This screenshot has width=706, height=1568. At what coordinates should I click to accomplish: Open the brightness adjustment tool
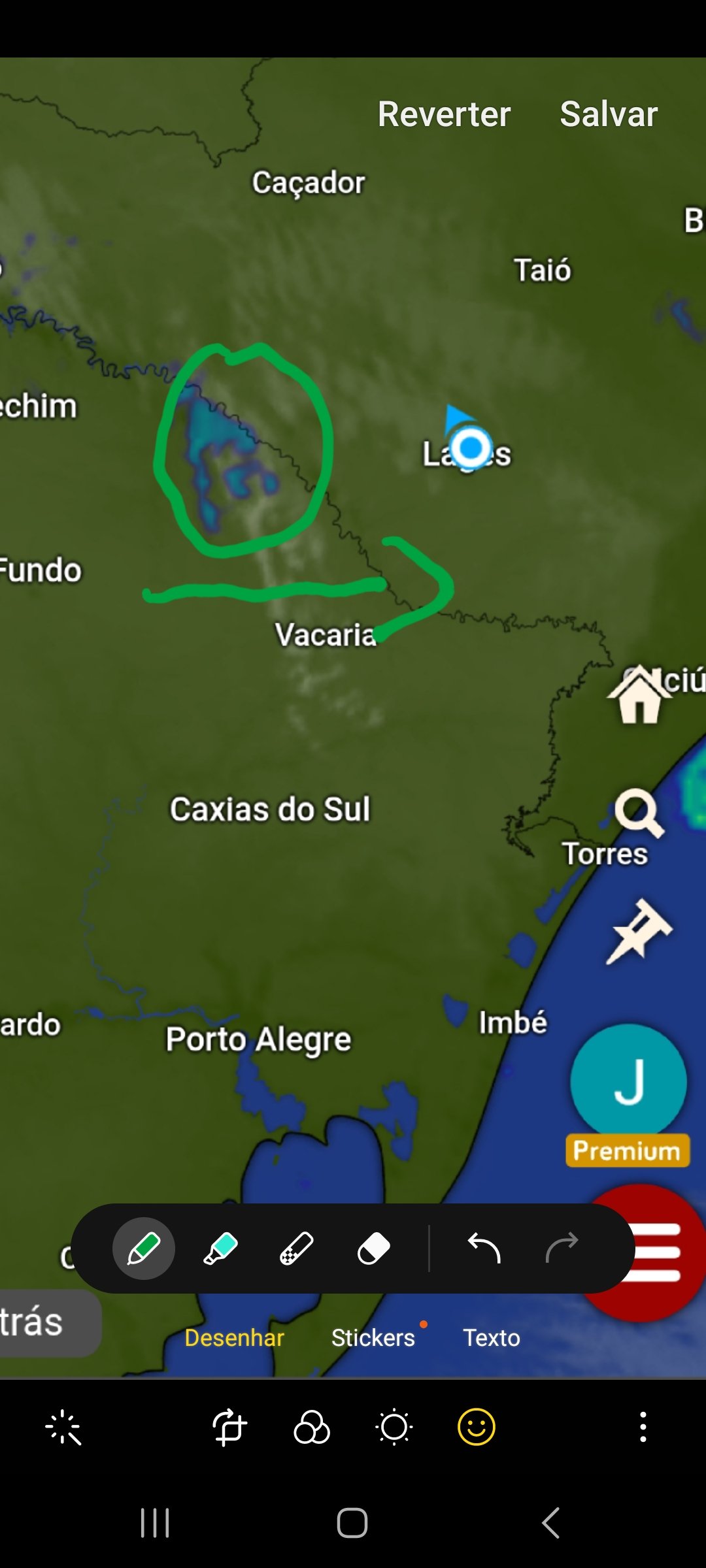394,1428
